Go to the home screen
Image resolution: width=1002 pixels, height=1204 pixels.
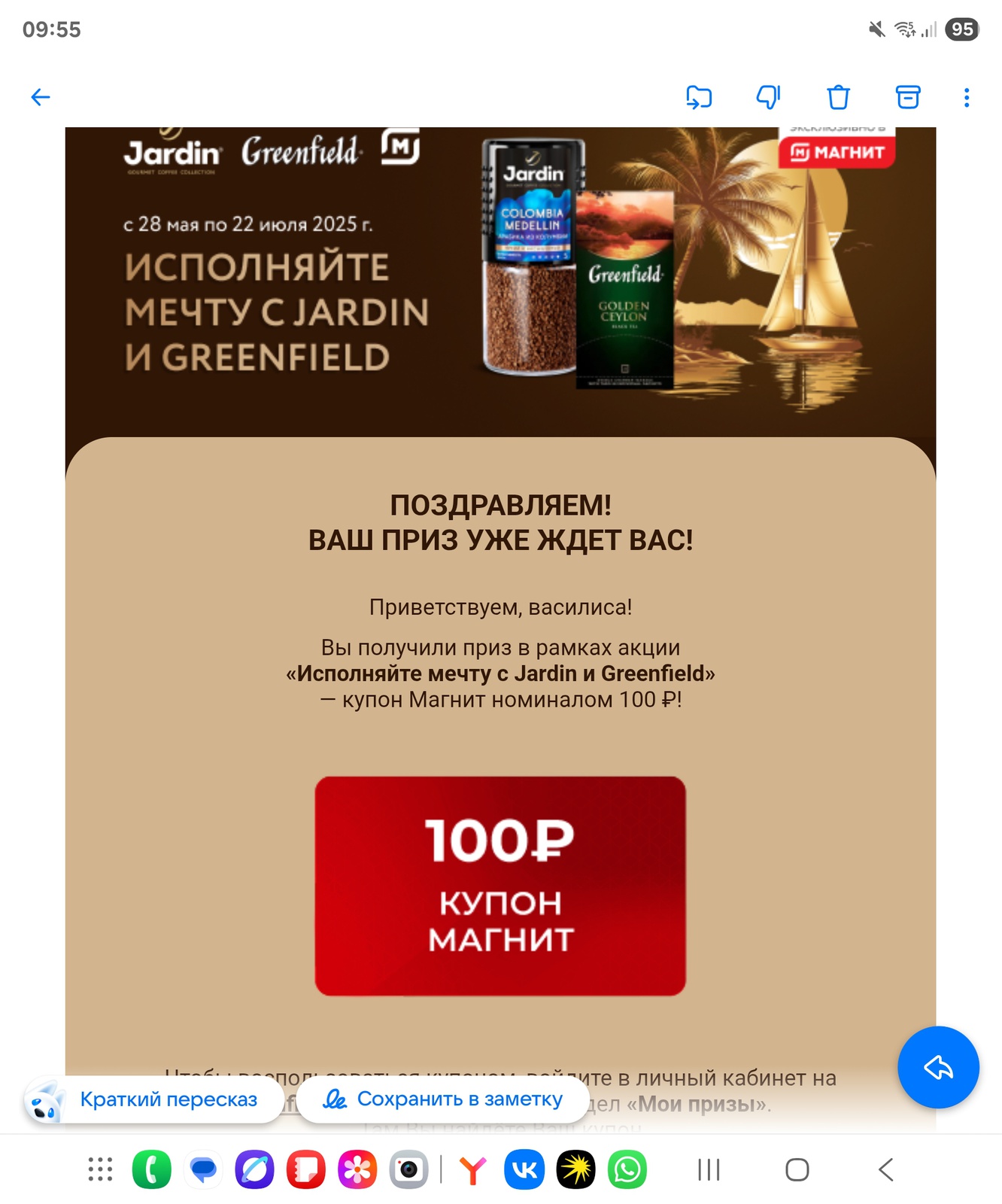coord(797,1169)
